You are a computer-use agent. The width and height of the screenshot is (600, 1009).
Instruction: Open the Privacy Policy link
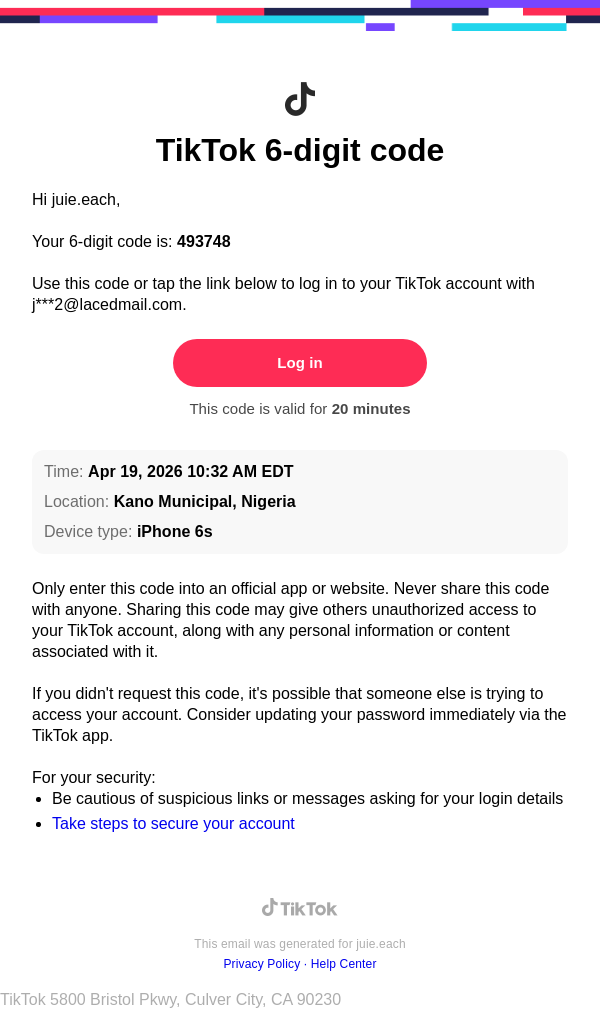pyautogui.click(x=261, y=964)
